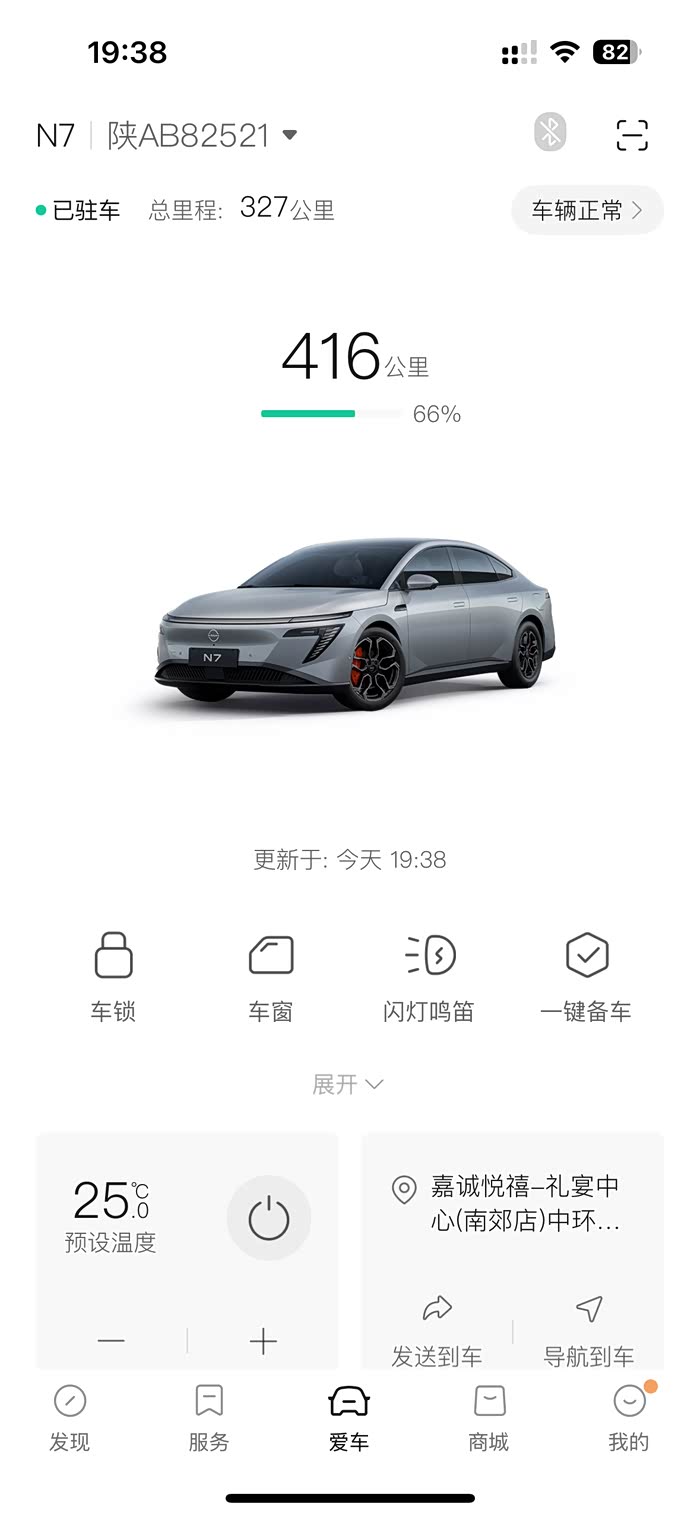Increase preset temperature with plus

[x=263, y=1341]
